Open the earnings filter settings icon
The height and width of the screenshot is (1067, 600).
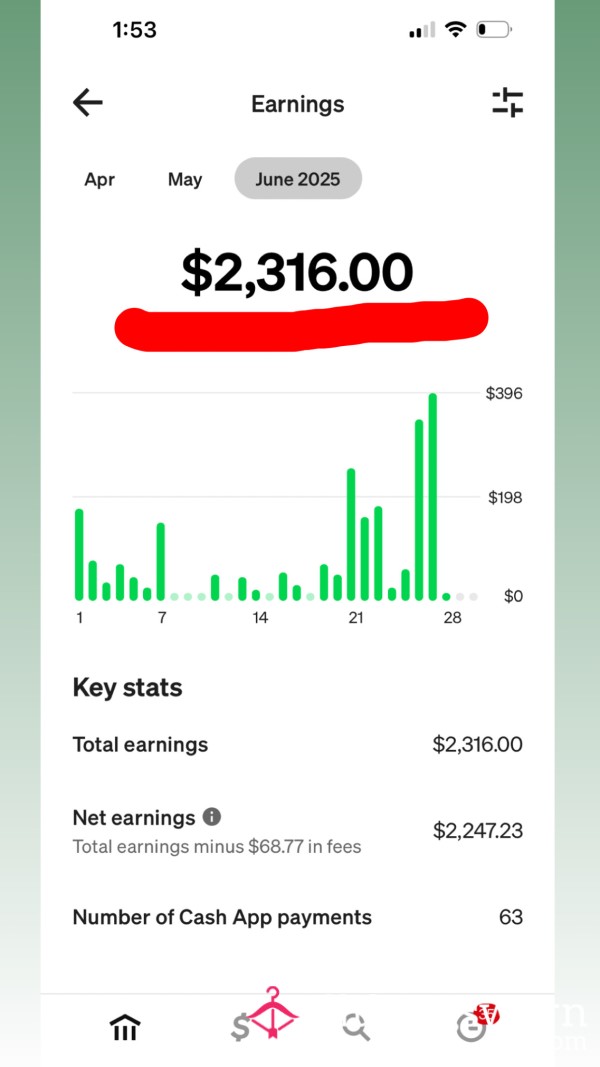pyautogui.click(x=507, y=103)
